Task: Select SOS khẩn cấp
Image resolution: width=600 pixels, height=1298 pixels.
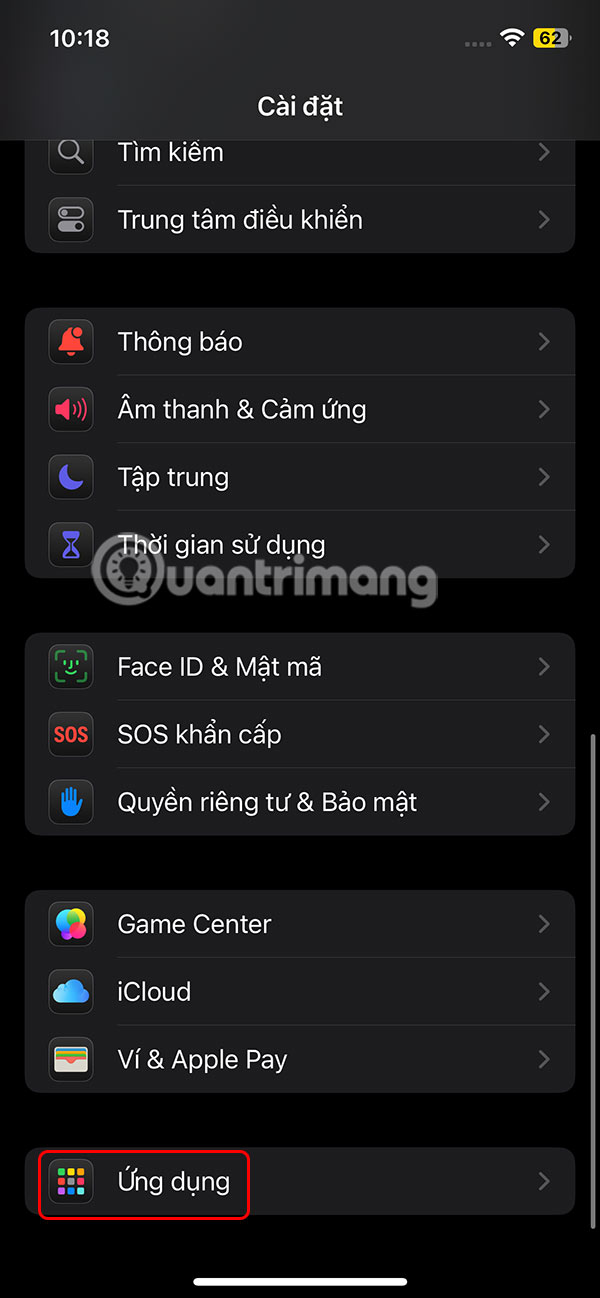Action: pyautogui.click(x=300, y=735)
